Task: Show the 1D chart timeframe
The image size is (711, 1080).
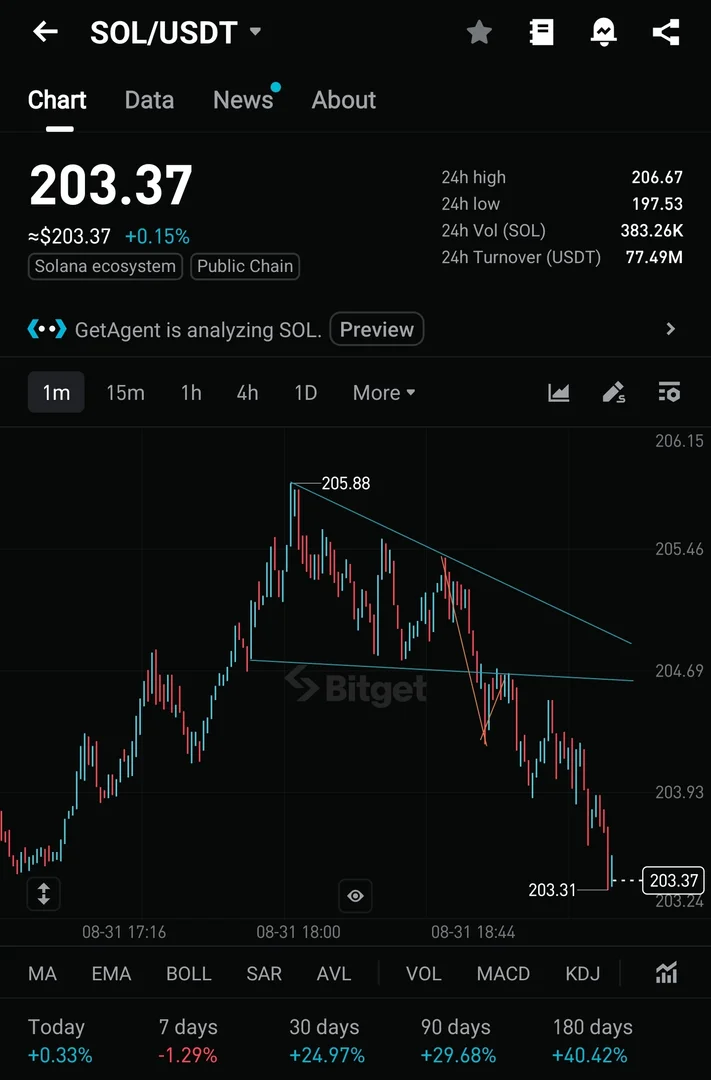Action: coord(305,393)
